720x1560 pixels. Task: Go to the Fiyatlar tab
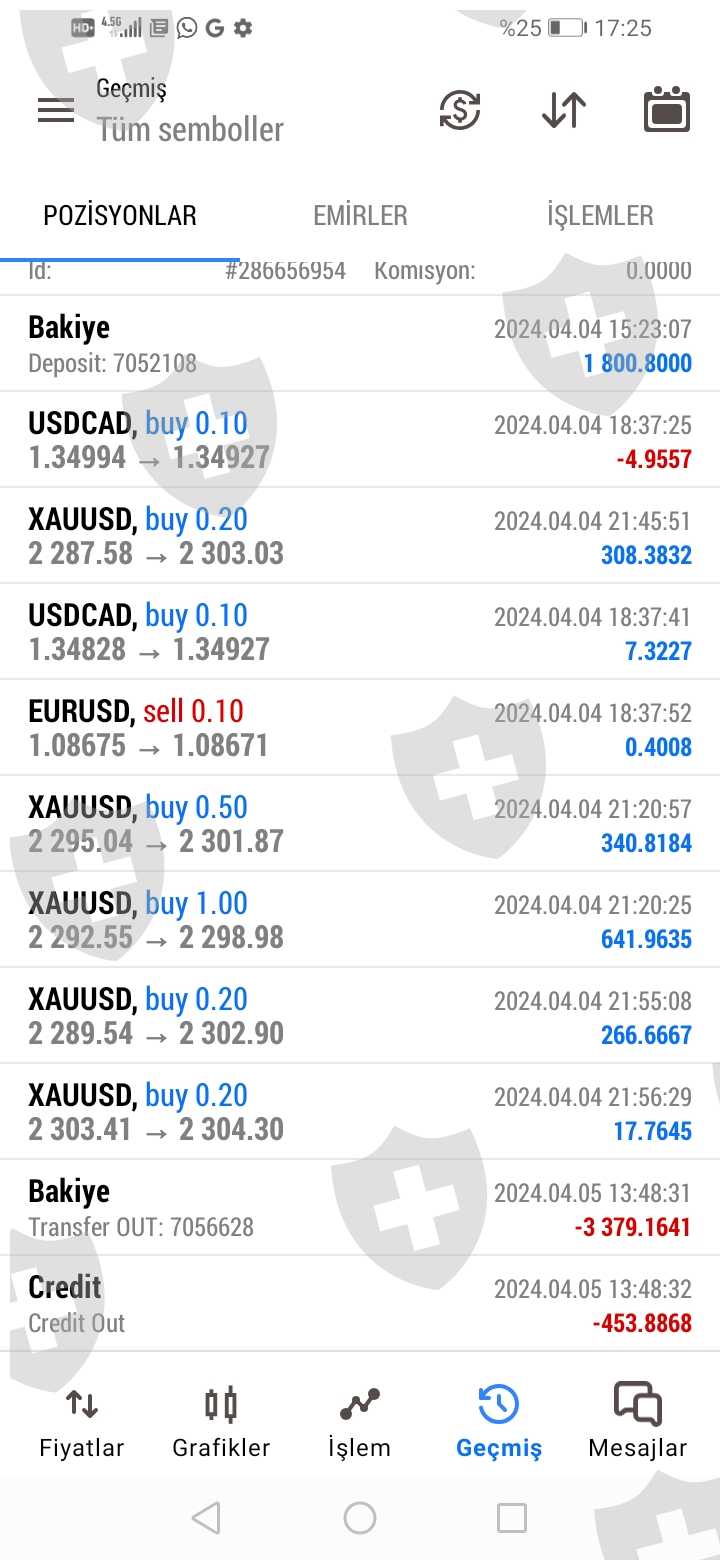pos(82,1422)
